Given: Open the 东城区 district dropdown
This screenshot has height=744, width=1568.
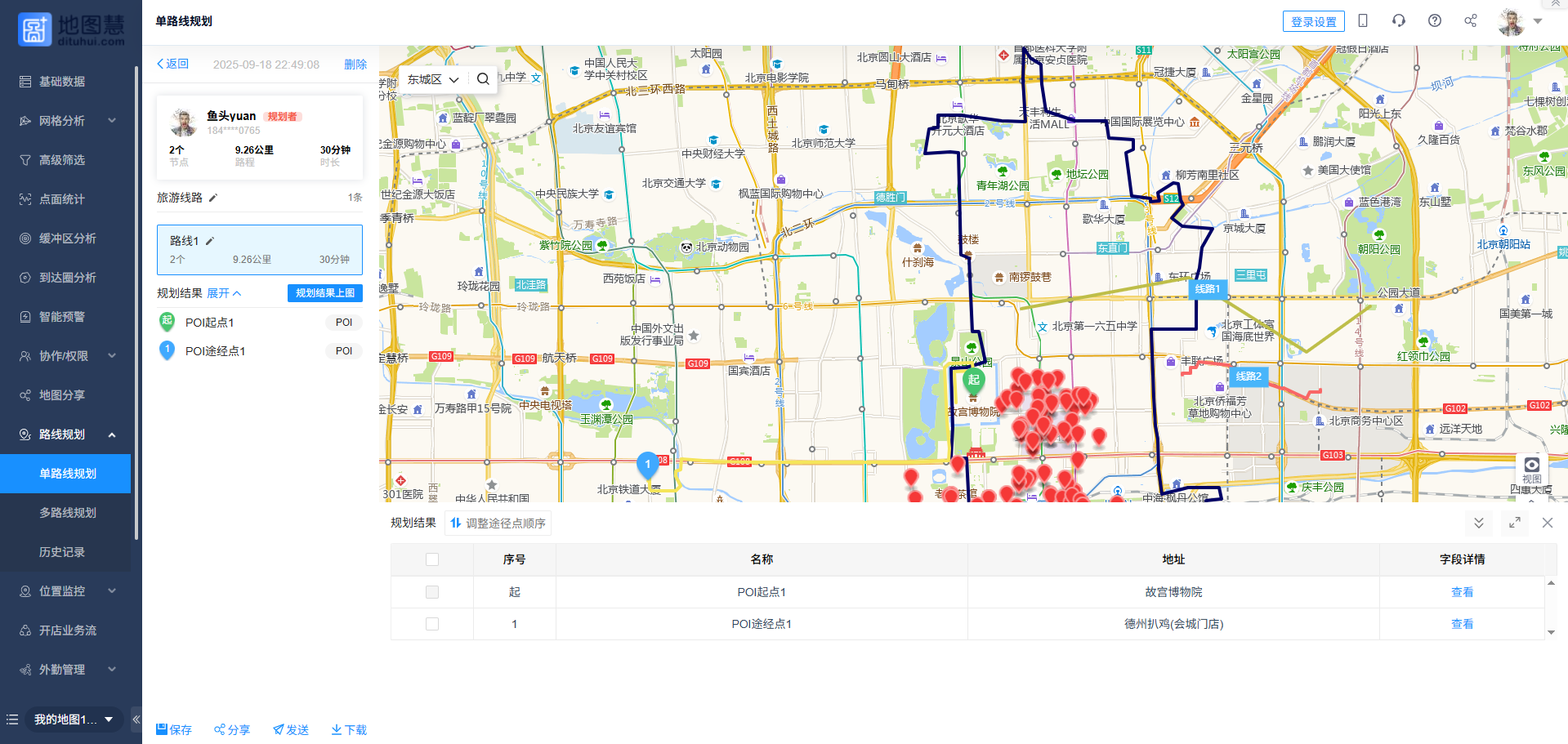Looking at the screenshot, I should coord(433,79).
